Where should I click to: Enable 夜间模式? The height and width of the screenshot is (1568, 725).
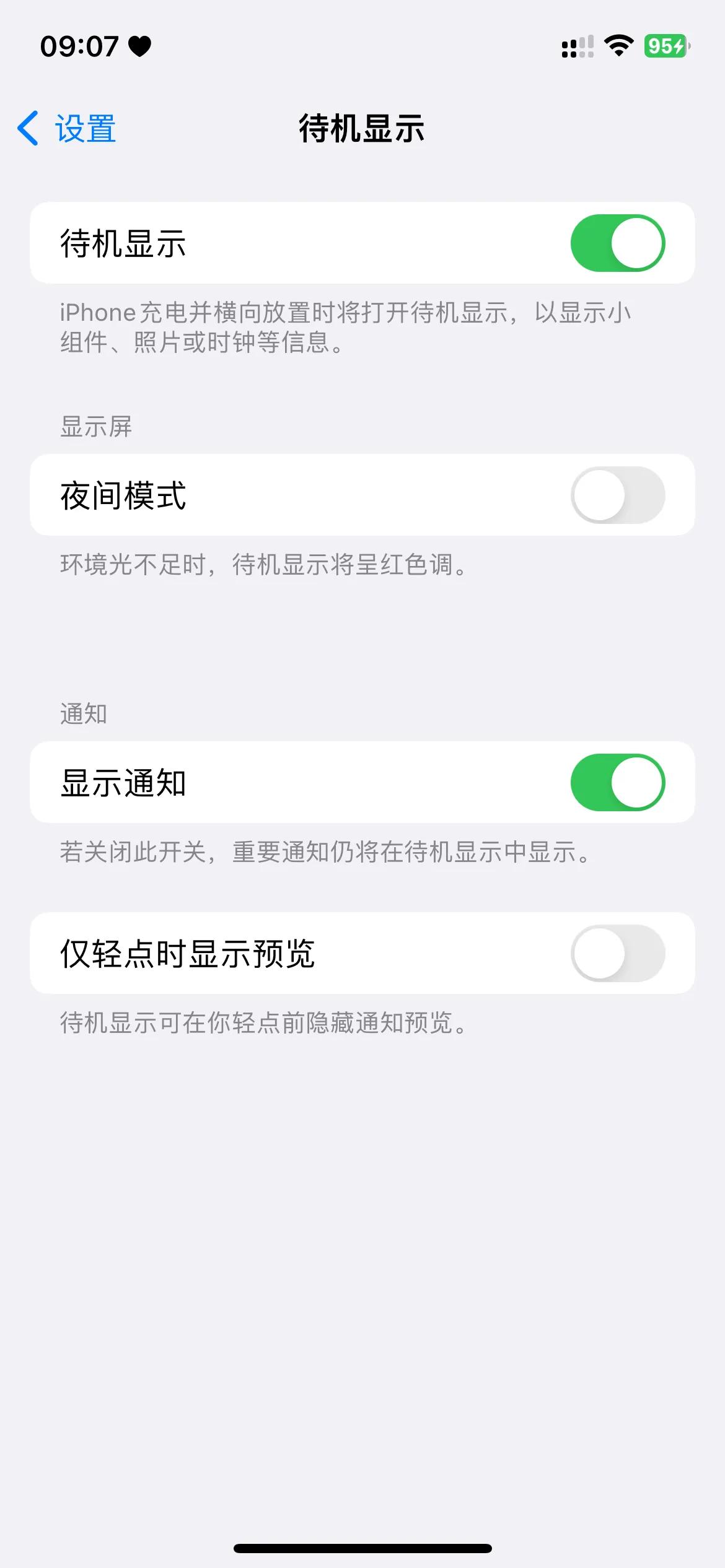tap(617, 495)
